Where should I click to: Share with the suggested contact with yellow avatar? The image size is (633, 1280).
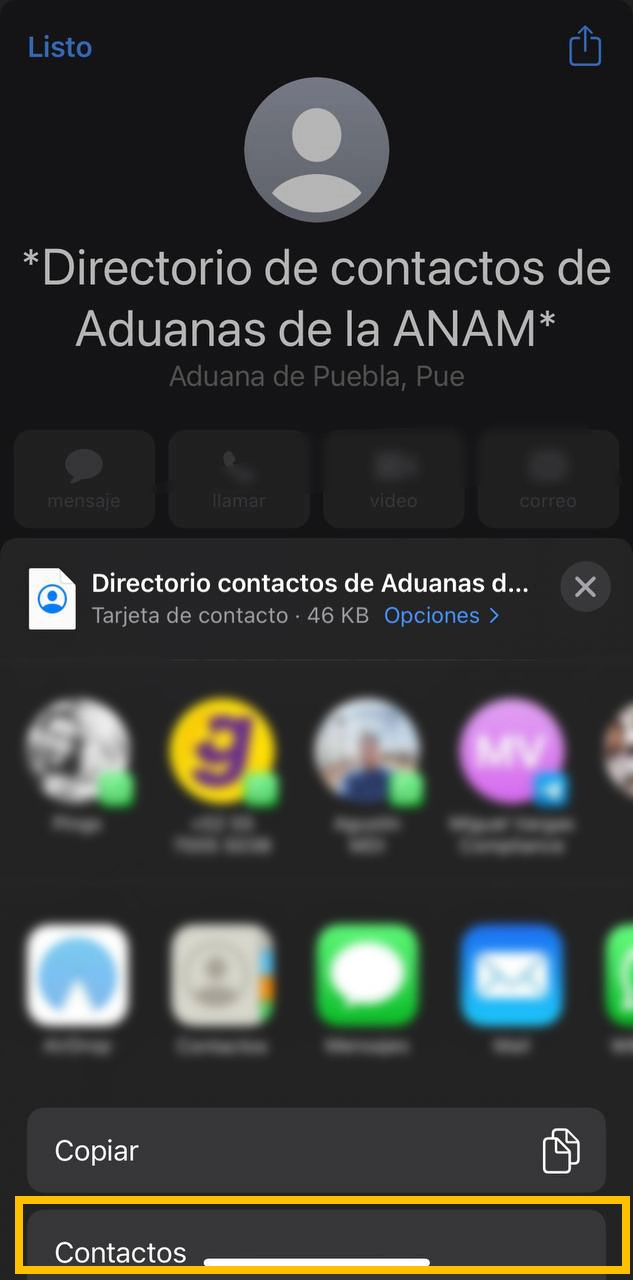point(222,752)
